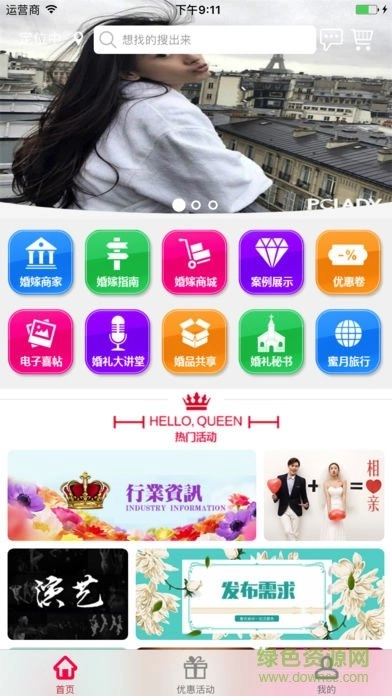The height and width of the screenshot is (696, 392).
Task: Open 婚嫁指南 category
Action: click(x=118, y=262)
